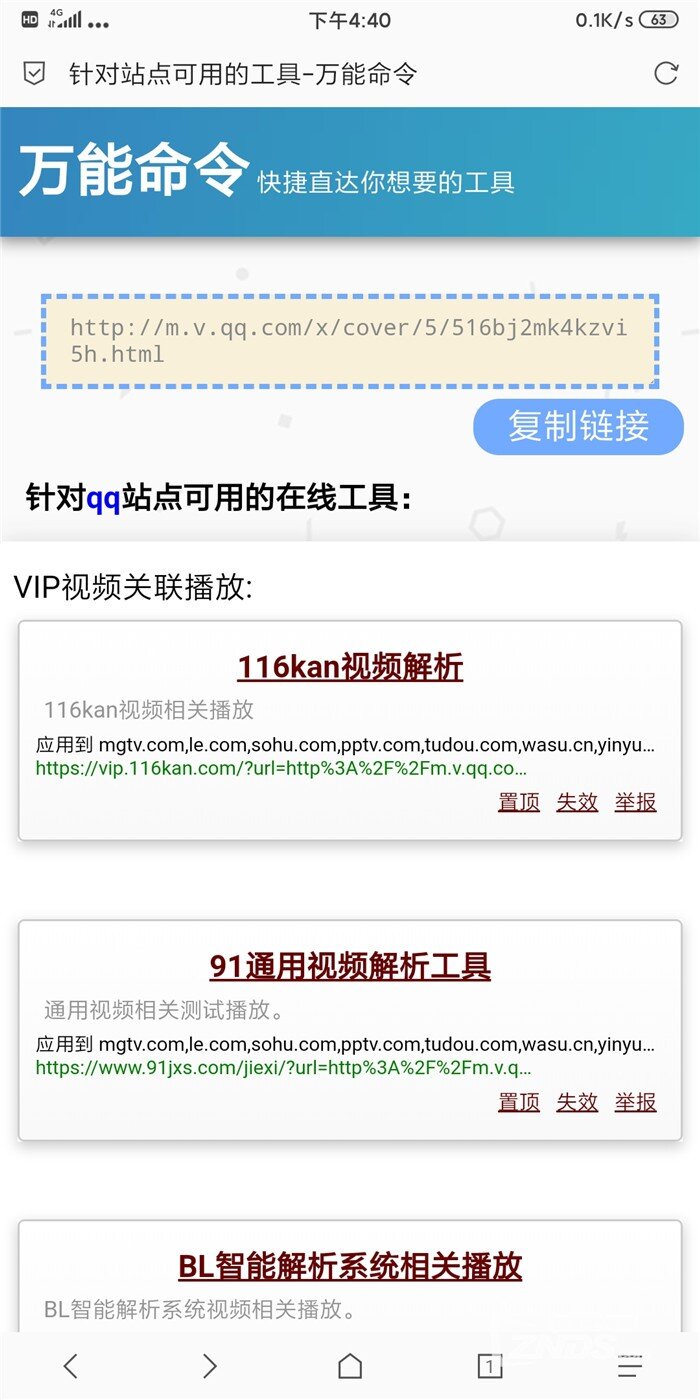Open the browser tabs switcher
700x1400 pixels.
tap(489, 1366)
